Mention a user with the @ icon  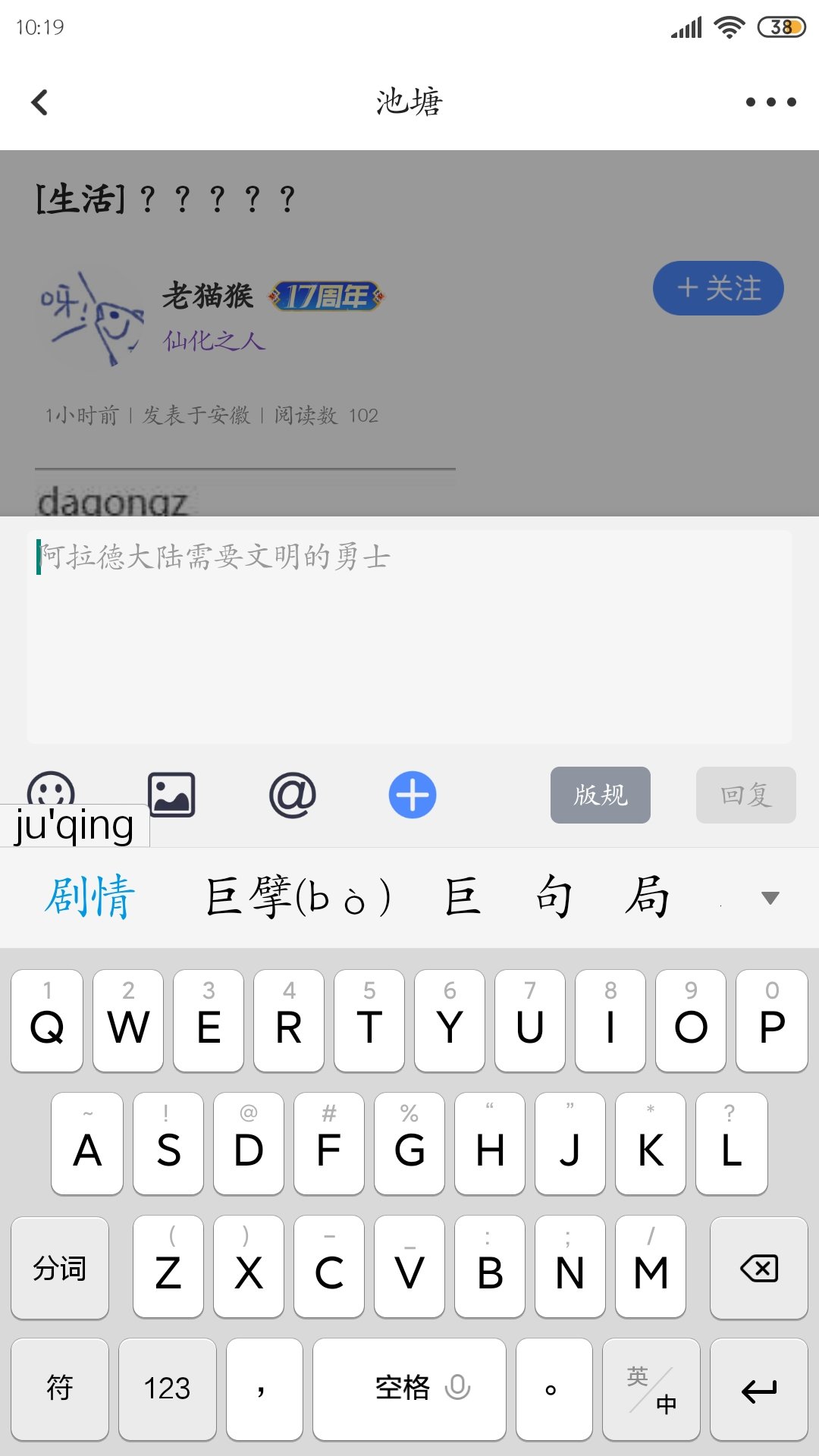point(293,795)
